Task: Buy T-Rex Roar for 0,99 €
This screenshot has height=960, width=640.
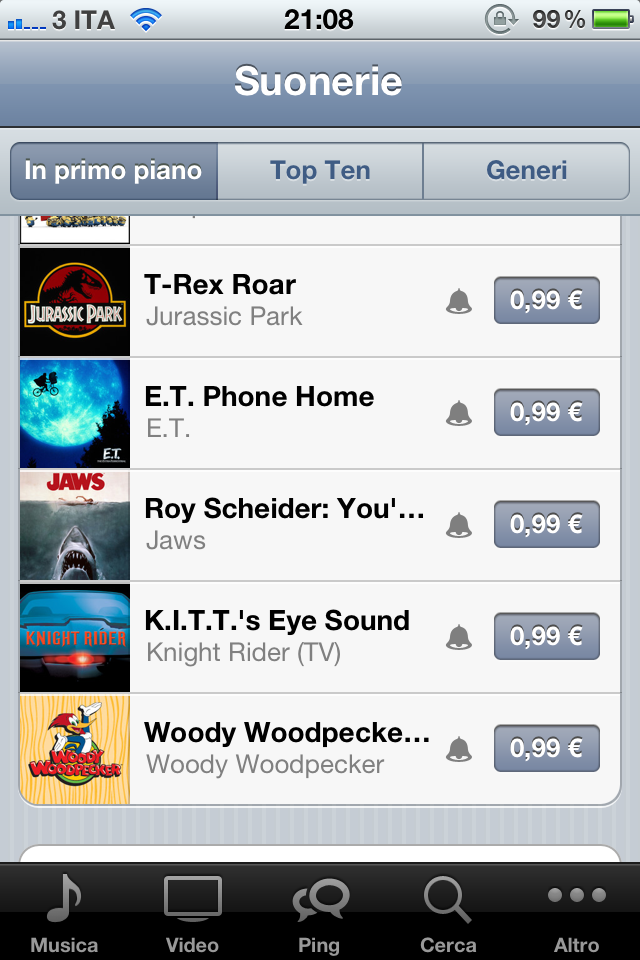Action: tap(546, 301)
